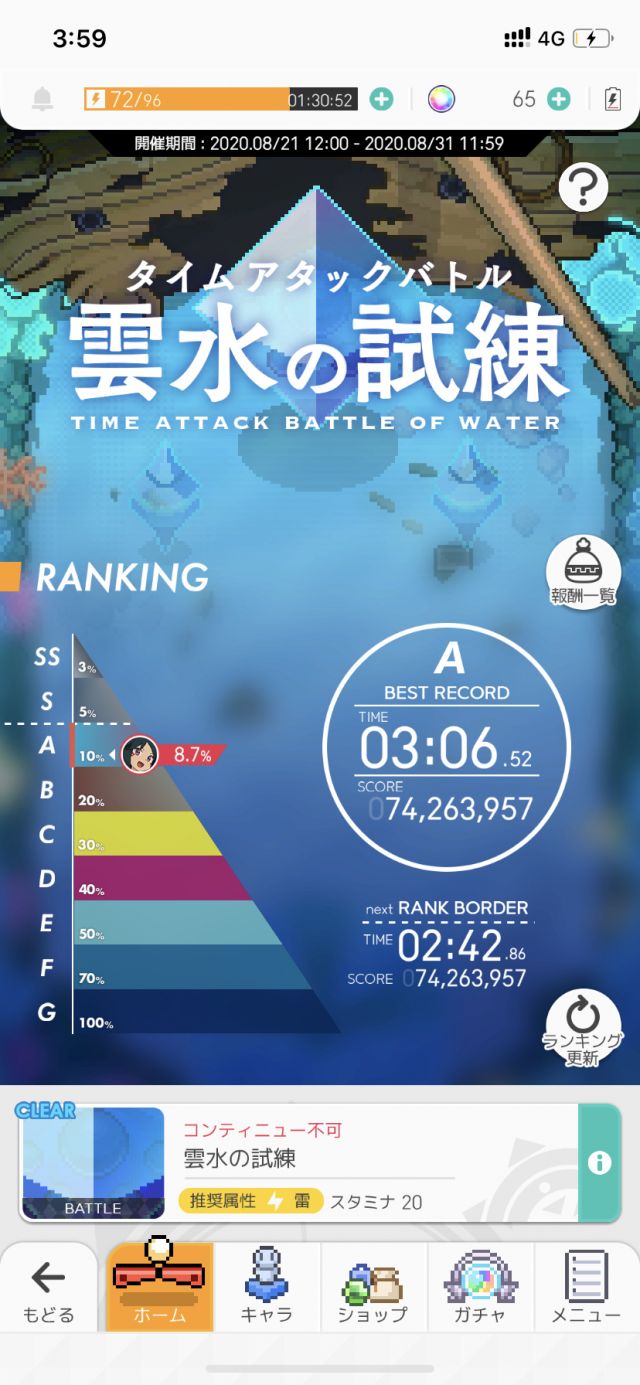Open the notifications bell
The image size is (640, 1385).
(42, 99)
